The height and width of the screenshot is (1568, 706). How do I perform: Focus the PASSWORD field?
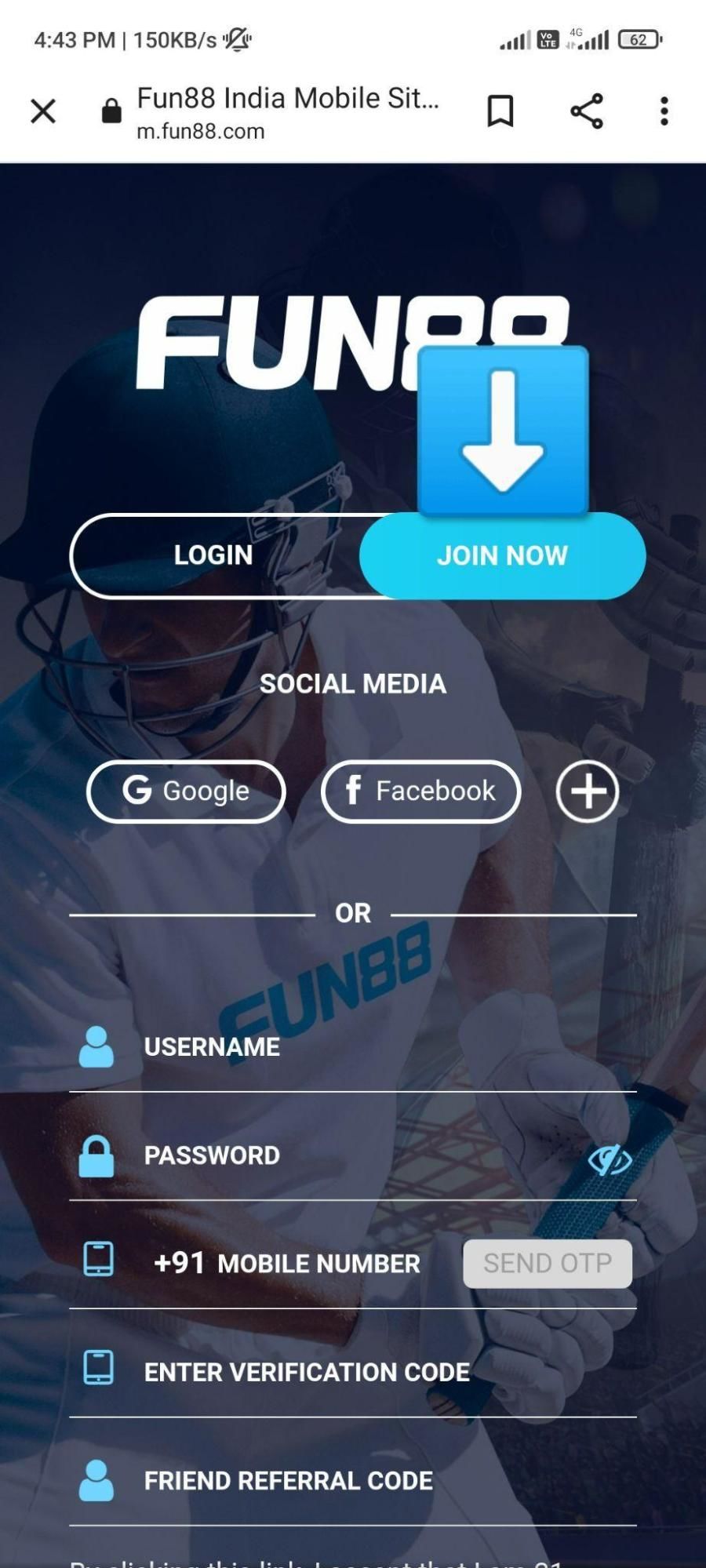[353, 1155]
